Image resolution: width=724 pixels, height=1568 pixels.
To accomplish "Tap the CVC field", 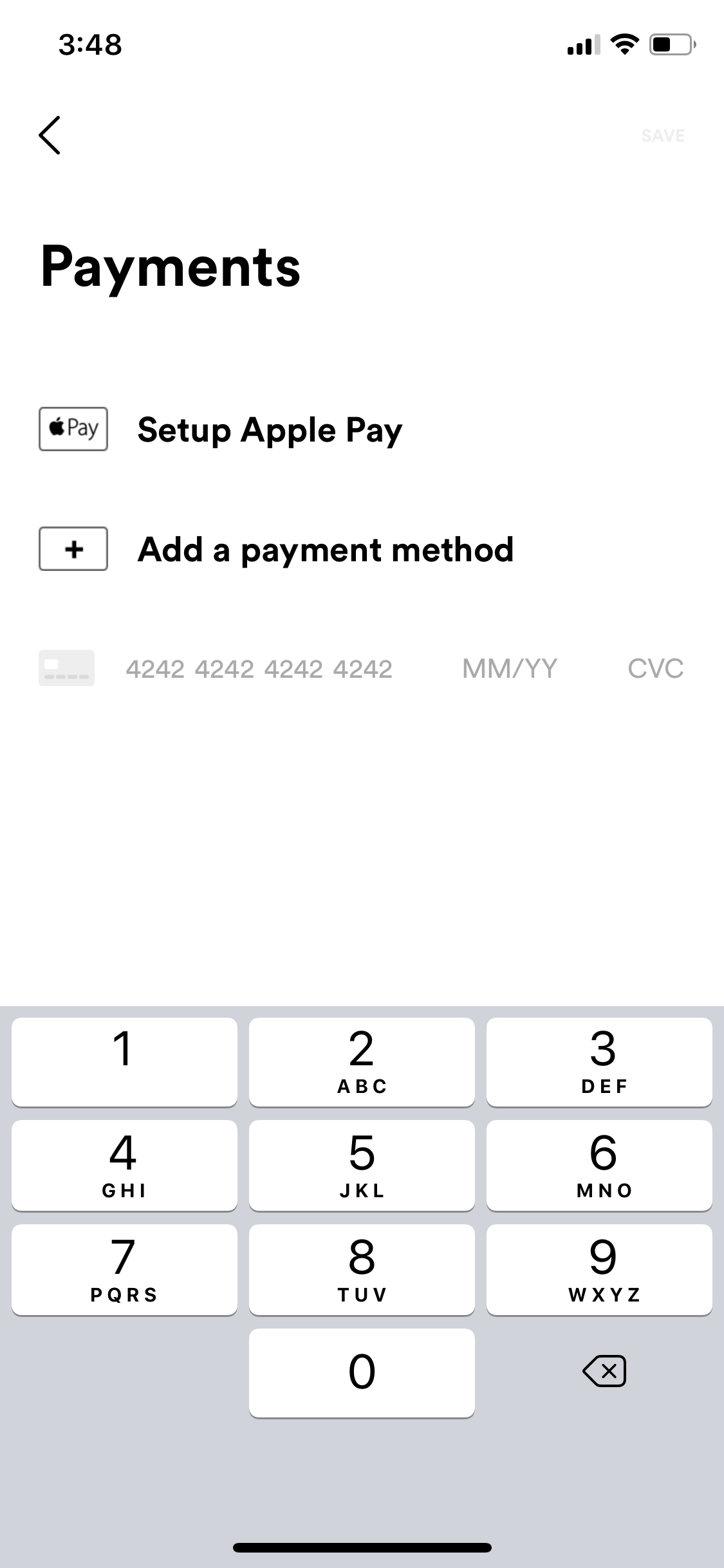I will 655,669.
